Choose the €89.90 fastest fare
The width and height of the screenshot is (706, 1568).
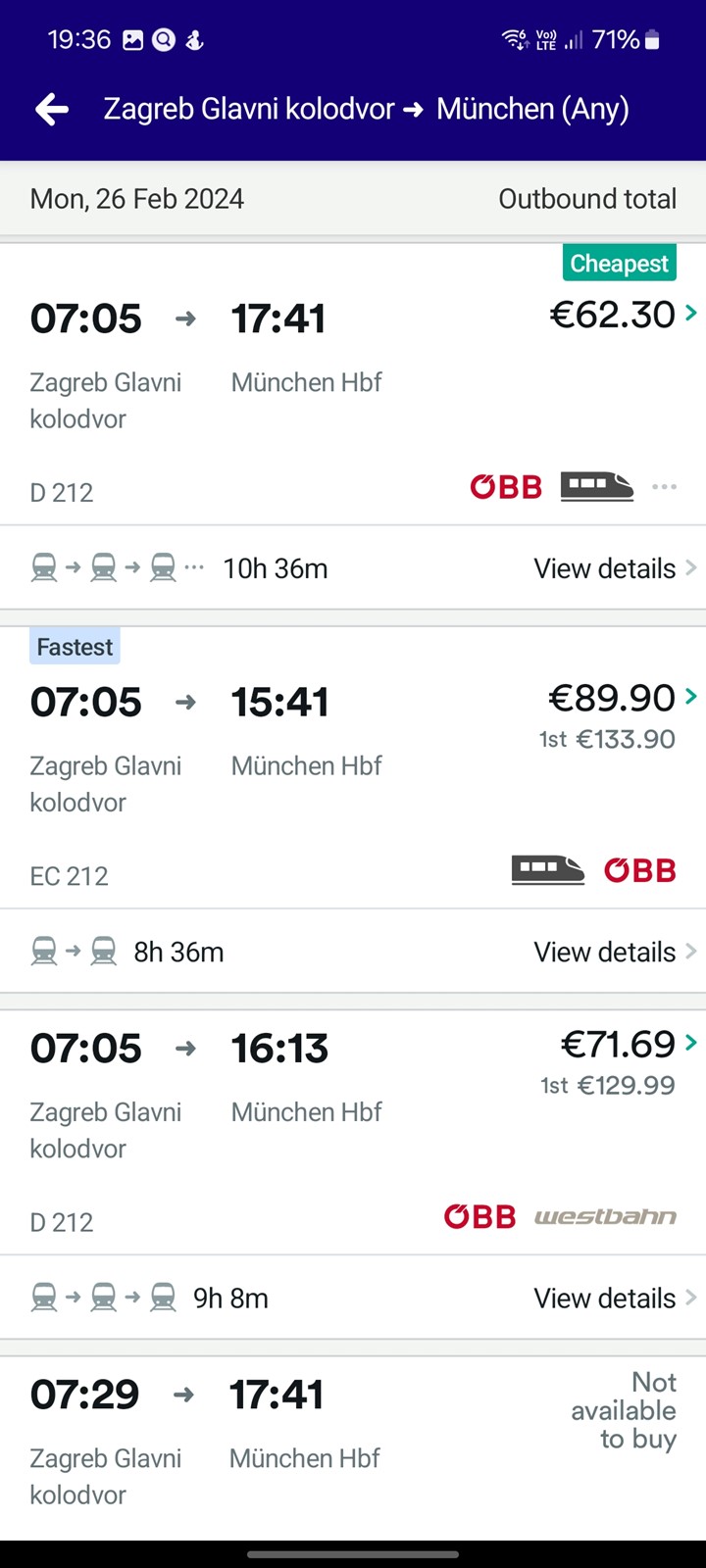624,698
